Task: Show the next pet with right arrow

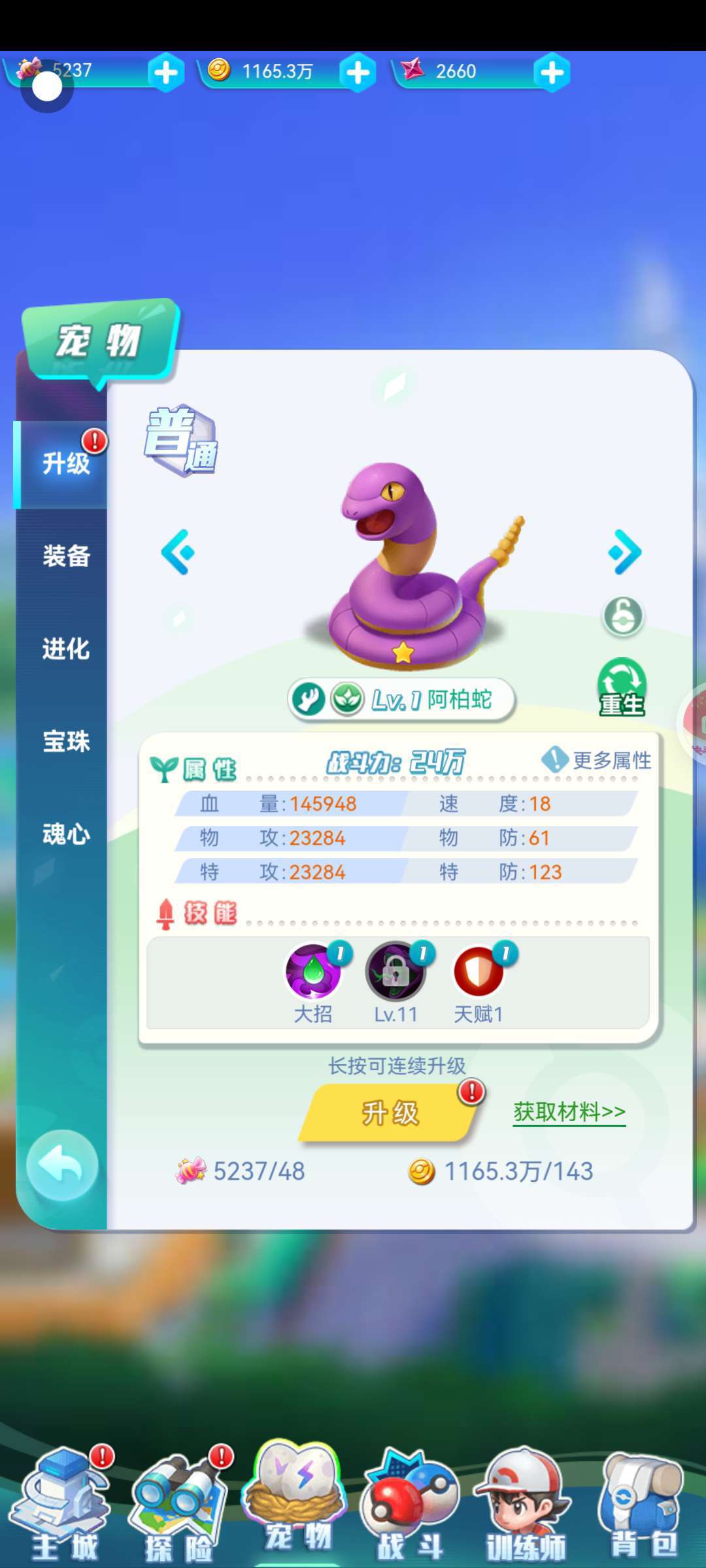Action: [x=625, y=552]
